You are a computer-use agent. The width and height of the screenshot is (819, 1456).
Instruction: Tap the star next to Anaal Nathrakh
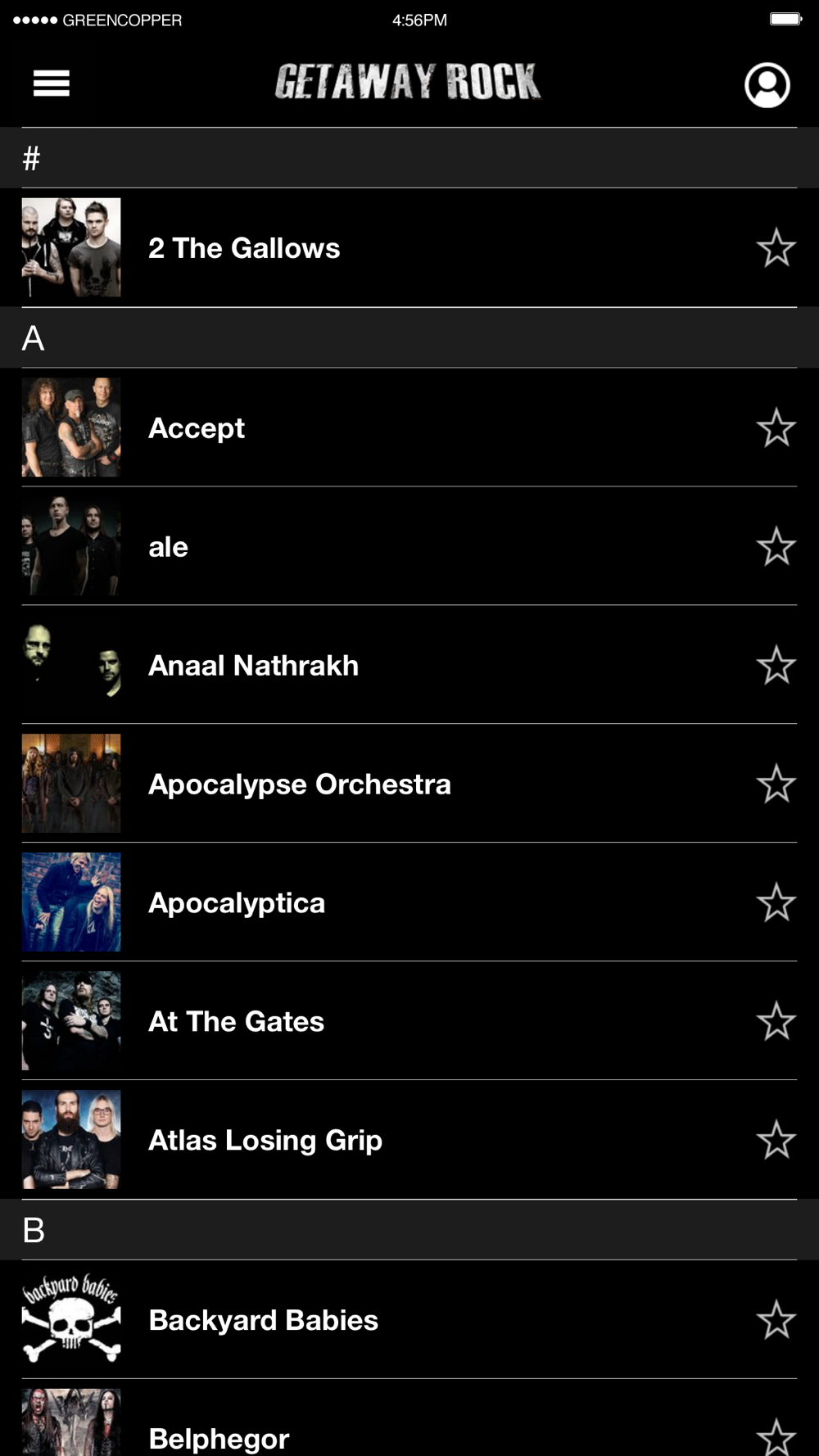[776, 665]
